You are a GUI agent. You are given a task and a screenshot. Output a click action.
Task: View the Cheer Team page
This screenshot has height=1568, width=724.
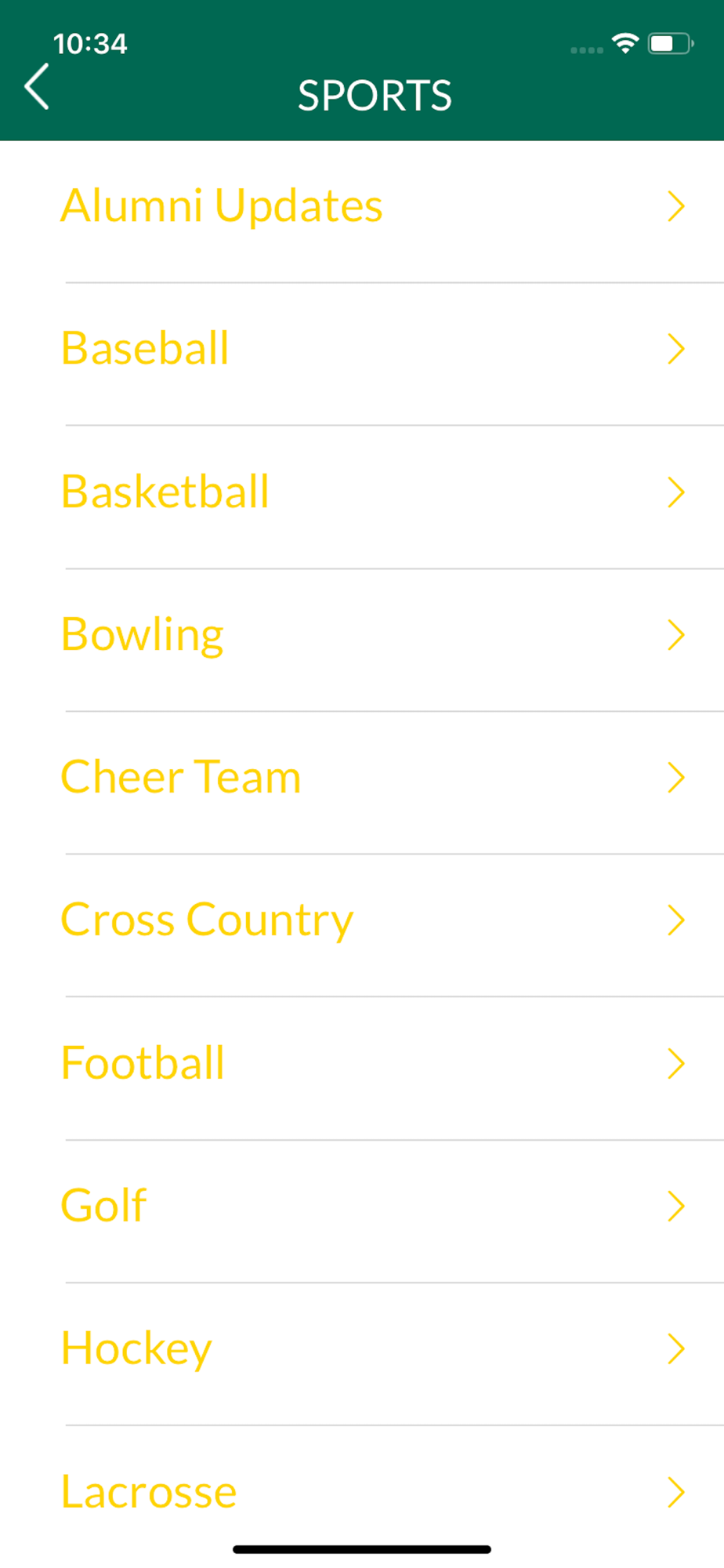tap(362, 783)
